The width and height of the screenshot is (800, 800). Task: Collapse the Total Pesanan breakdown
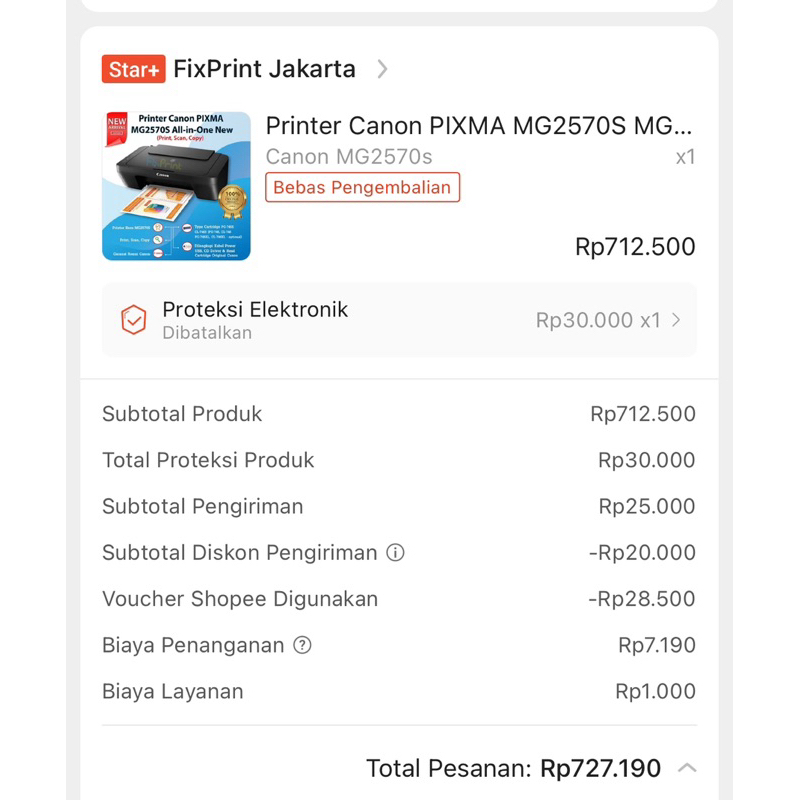(x=687, y=768)
